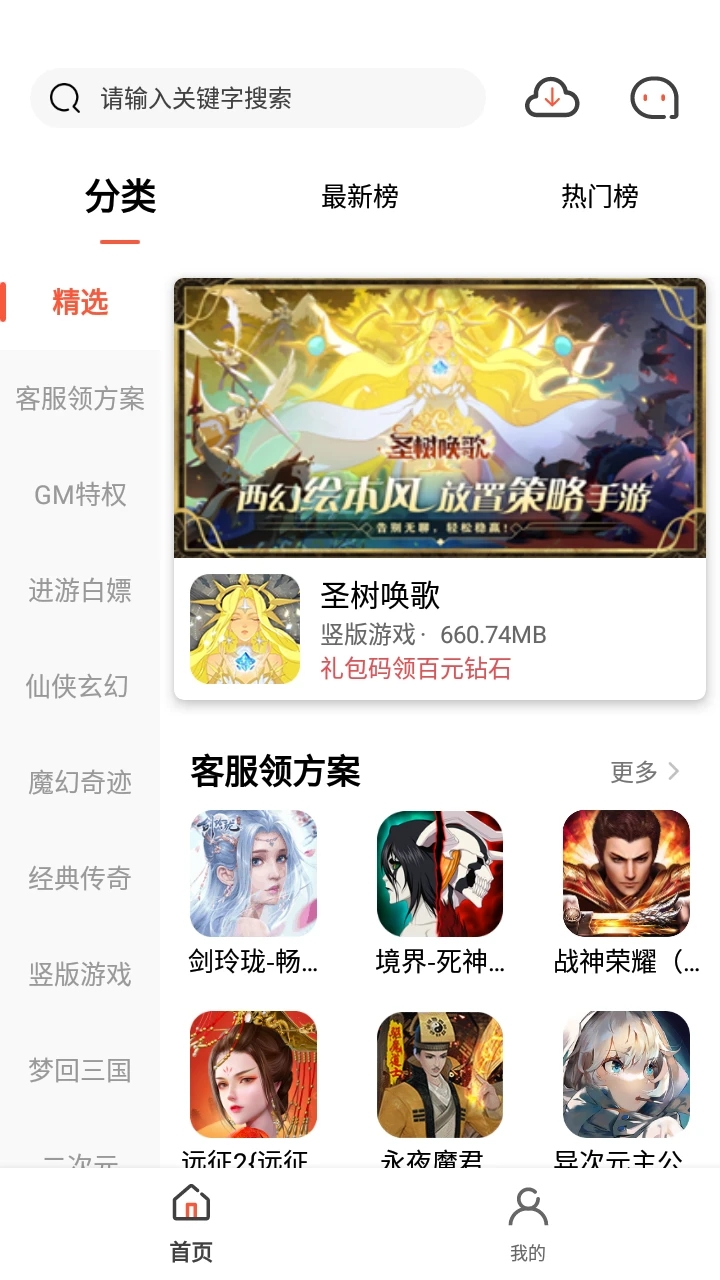The width and height of the screenshot is (720, 1280).
Task: Open the 我的 profile icon
Action: pyautogui.click(x=528, y=1207)
